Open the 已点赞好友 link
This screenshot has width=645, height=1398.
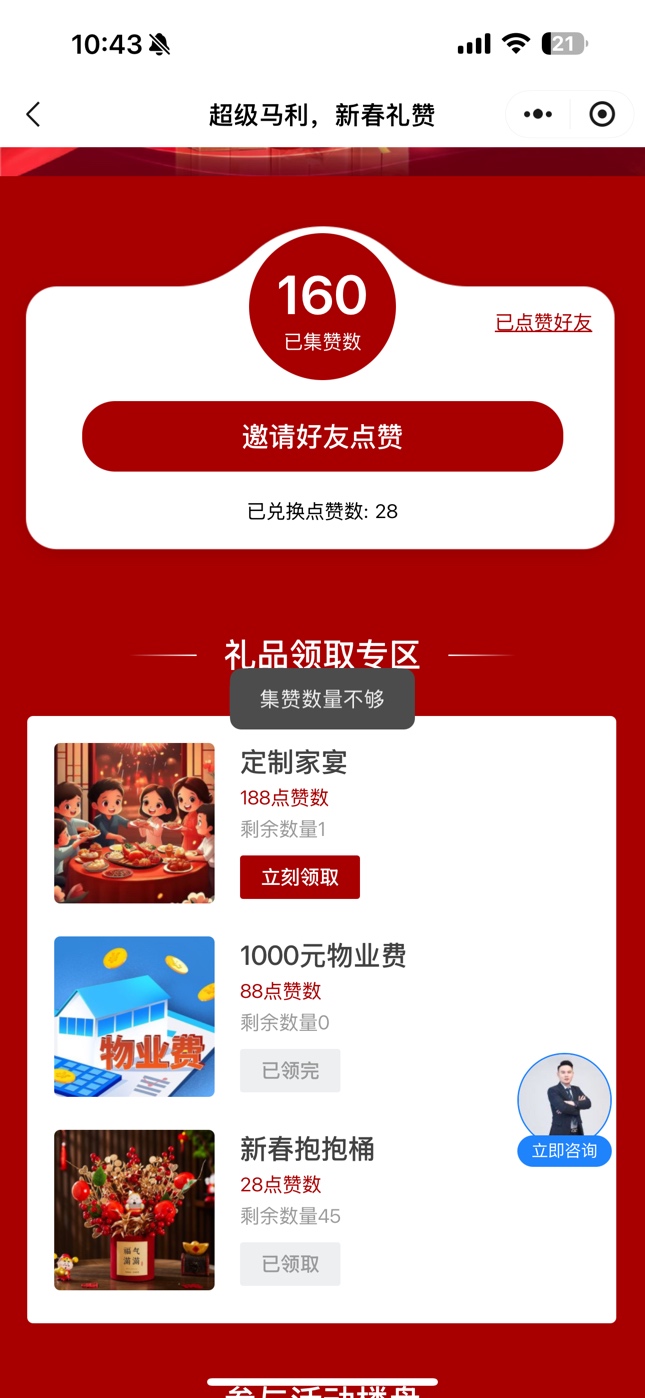click(543, 323)
